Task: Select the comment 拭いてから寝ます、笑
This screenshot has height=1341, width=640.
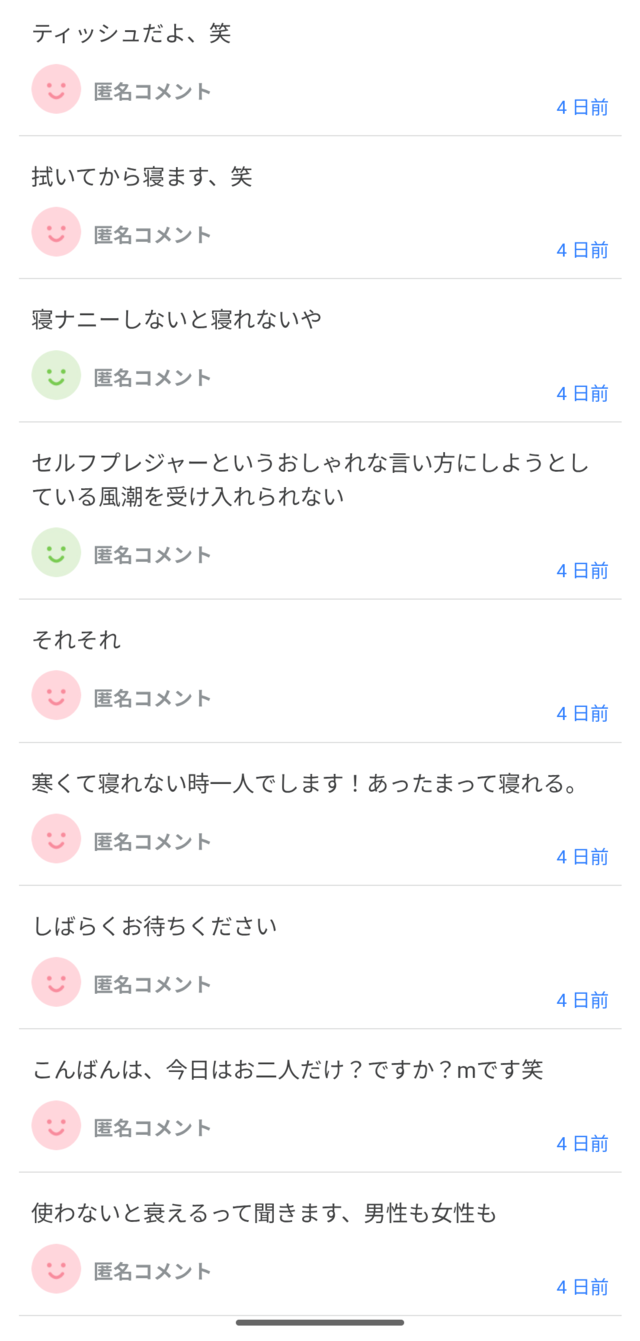Action: (142, 177)
